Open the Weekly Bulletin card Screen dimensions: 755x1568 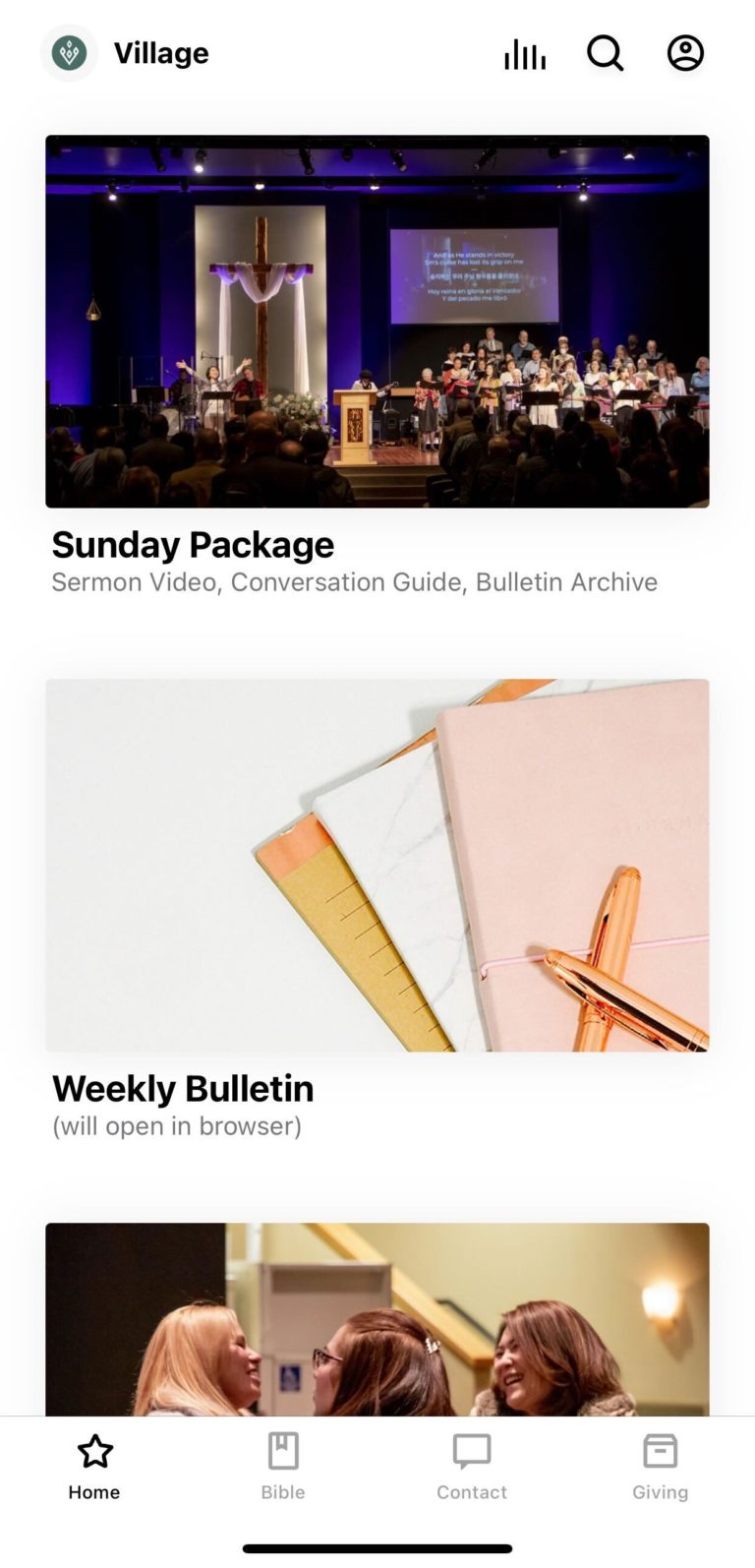(x=377, y=910)
